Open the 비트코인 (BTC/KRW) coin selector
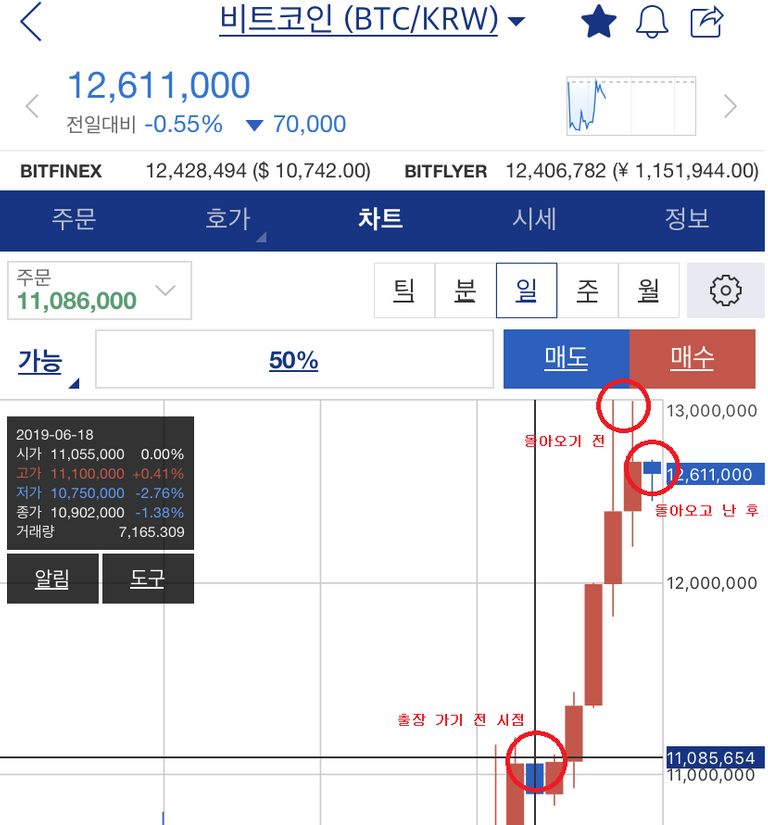768x825 pixels. click(x=372, y=21)
